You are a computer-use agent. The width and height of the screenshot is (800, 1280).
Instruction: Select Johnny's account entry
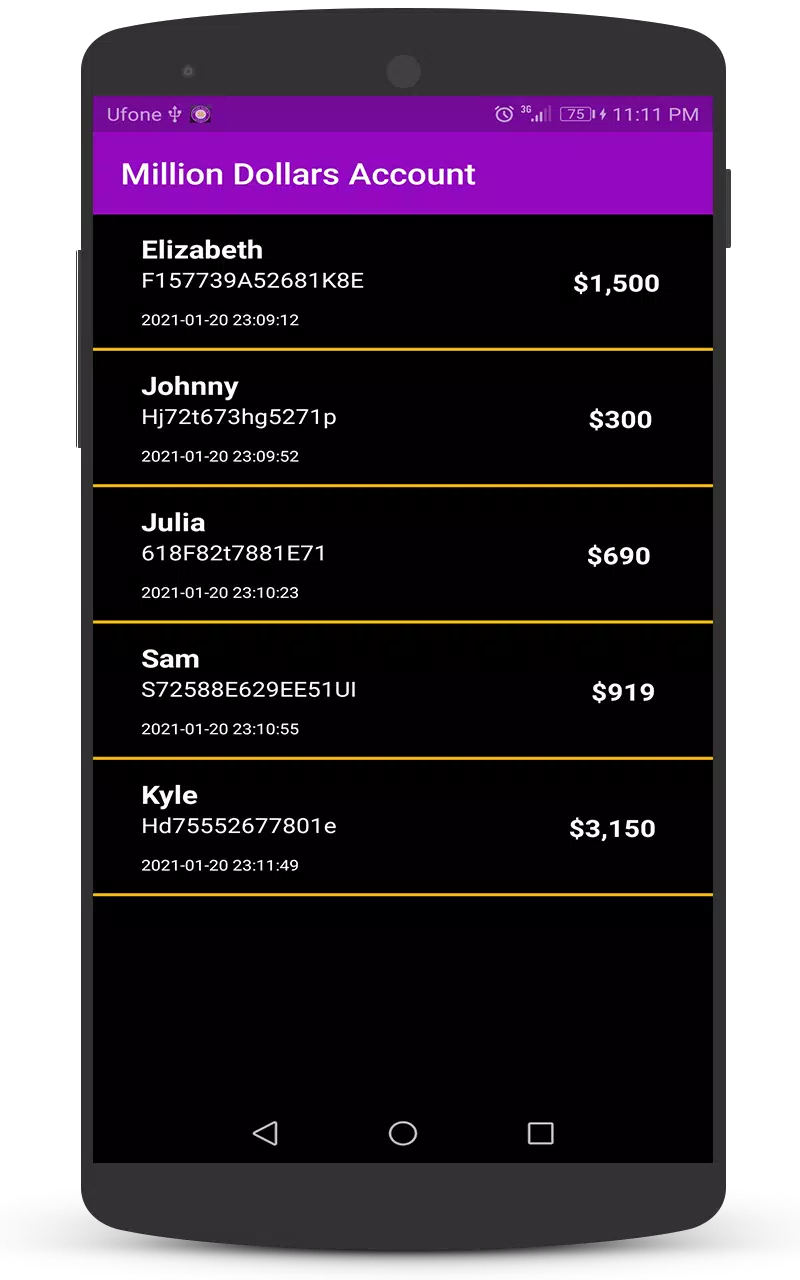tap(400, 418)
